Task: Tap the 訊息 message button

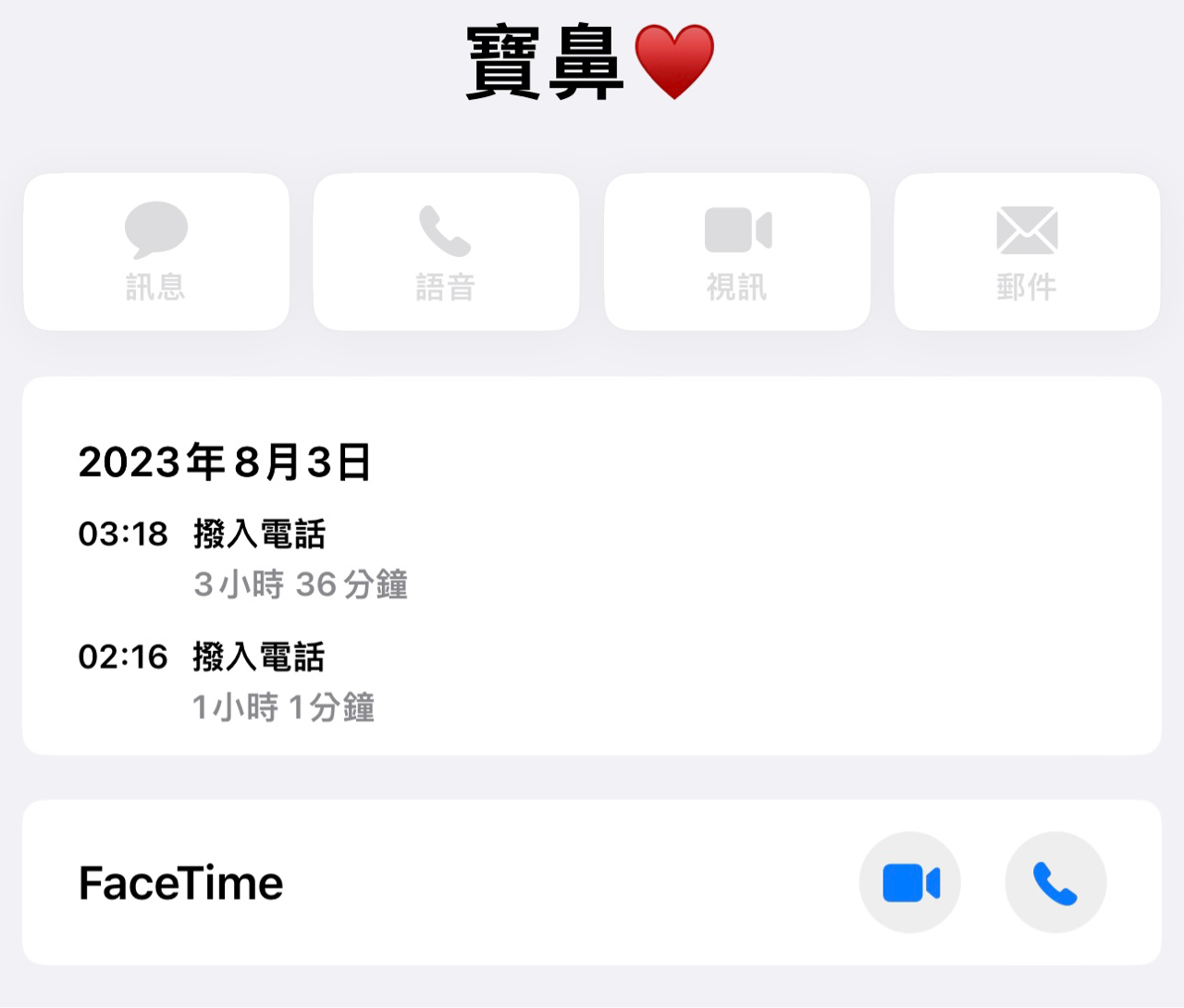Action: point(156,252)
